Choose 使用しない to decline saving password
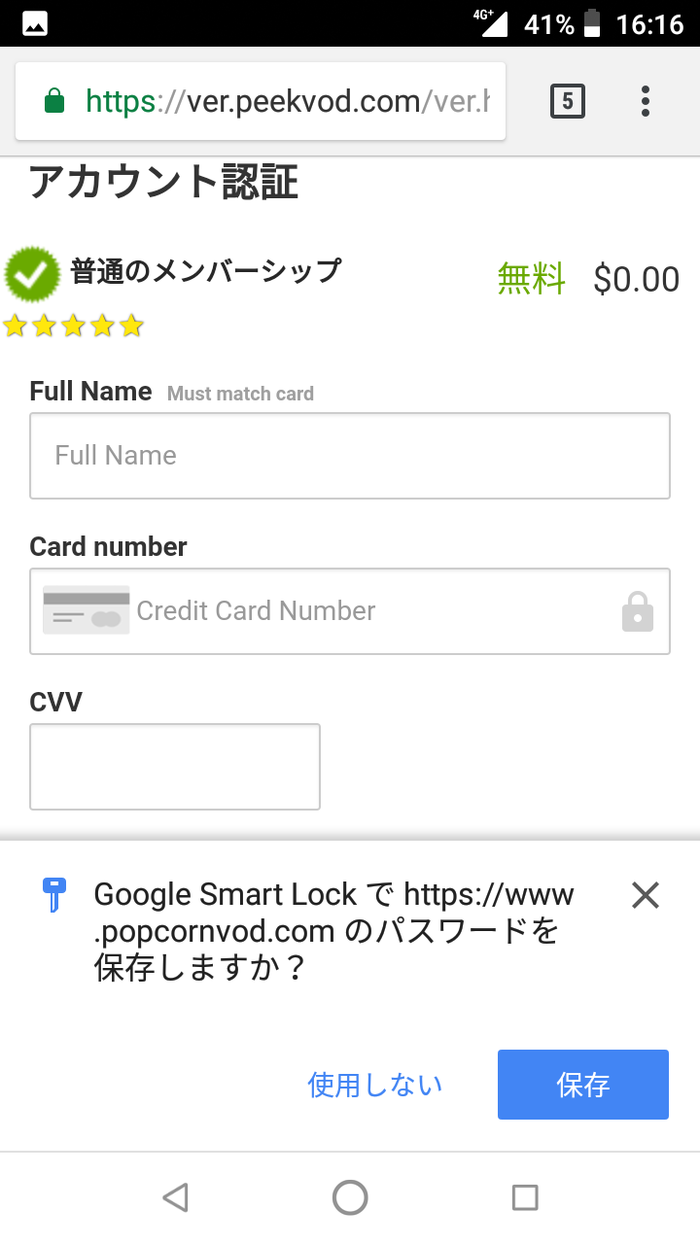The width and height of the screenshot is (700, 1244). 375,1085
